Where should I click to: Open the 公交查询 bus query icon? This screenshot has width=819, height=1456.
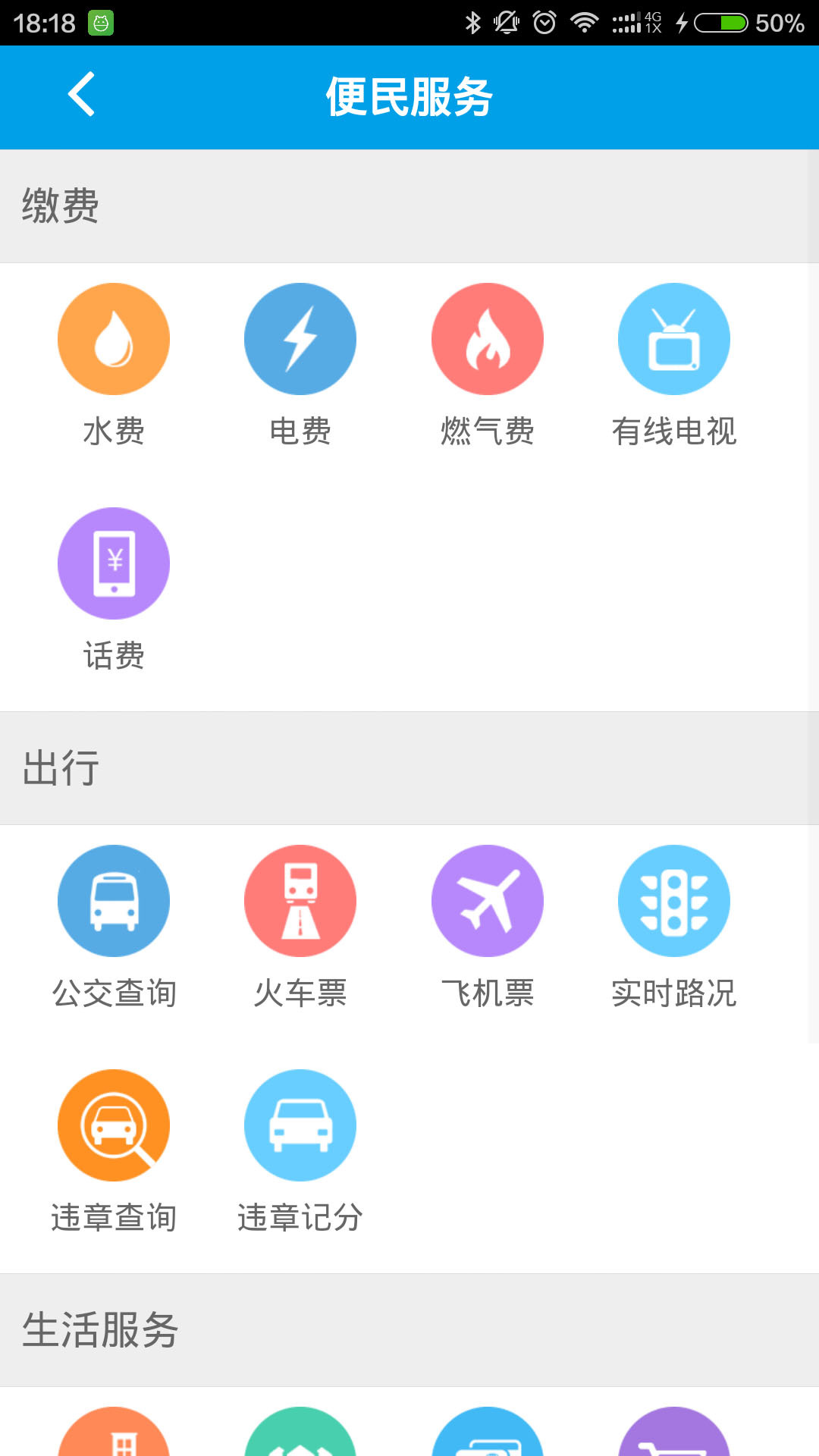114,900
